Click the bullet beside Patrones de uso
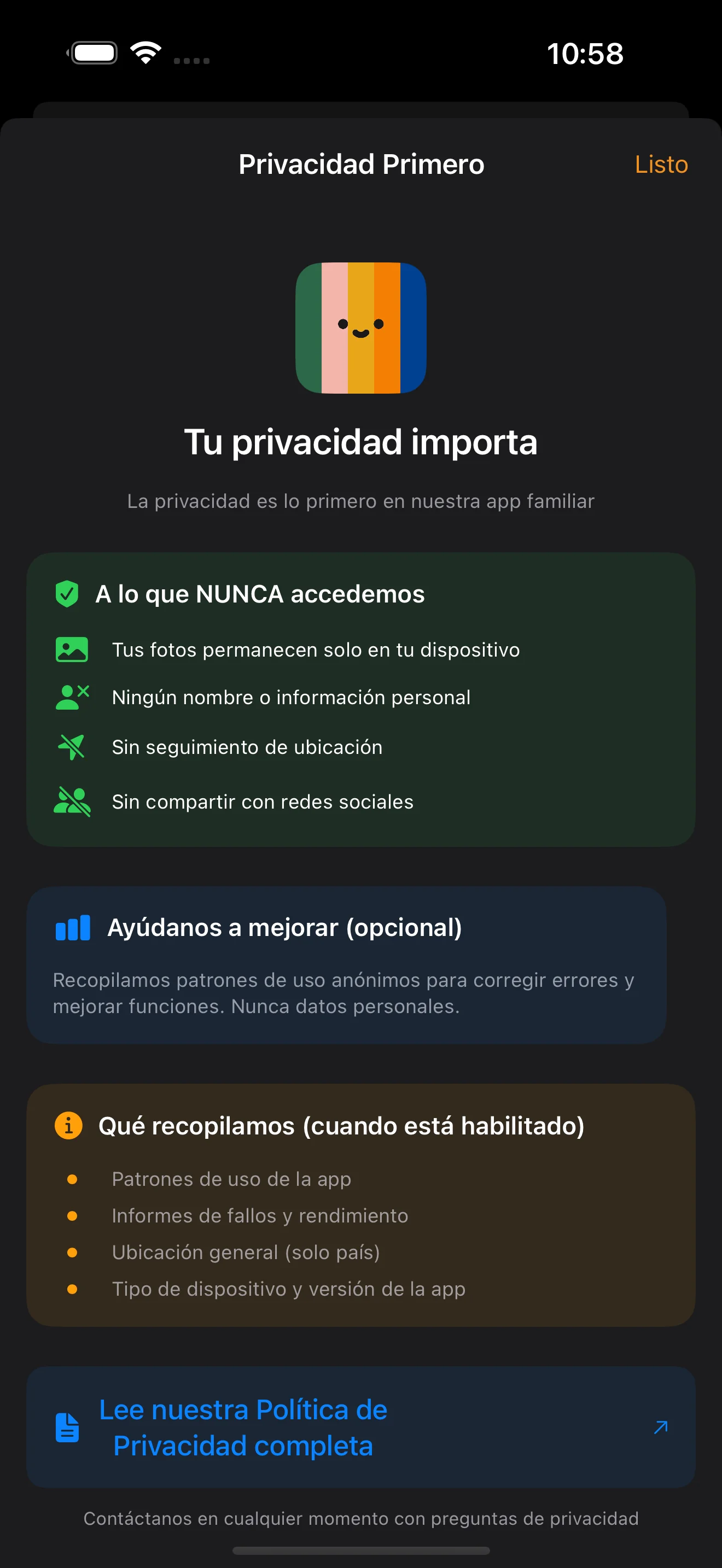Image resolution: width=722 pixels, height=1568 pixels. pos(73,1178)
